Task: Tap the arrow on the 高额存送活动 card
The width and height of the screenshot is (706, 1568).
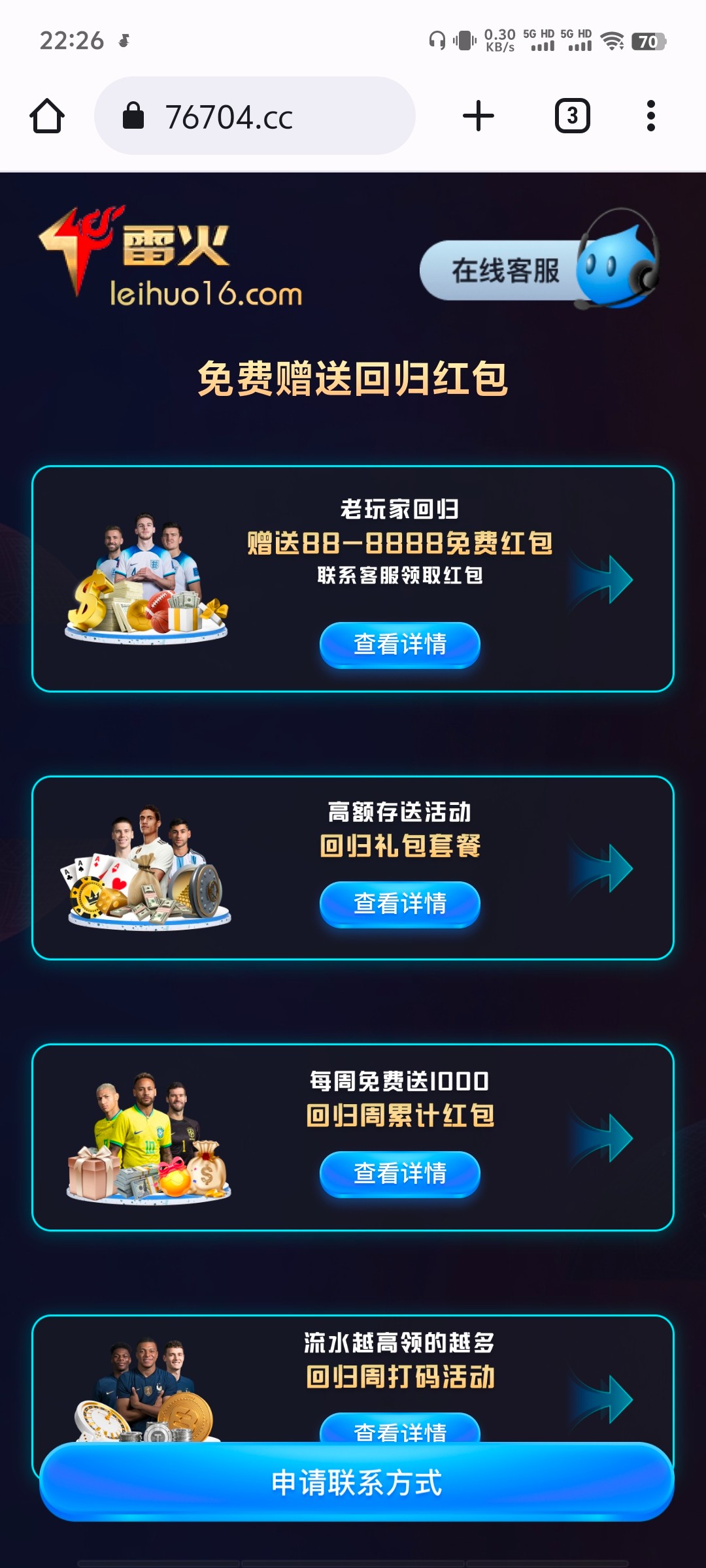Action: [608, 868]
